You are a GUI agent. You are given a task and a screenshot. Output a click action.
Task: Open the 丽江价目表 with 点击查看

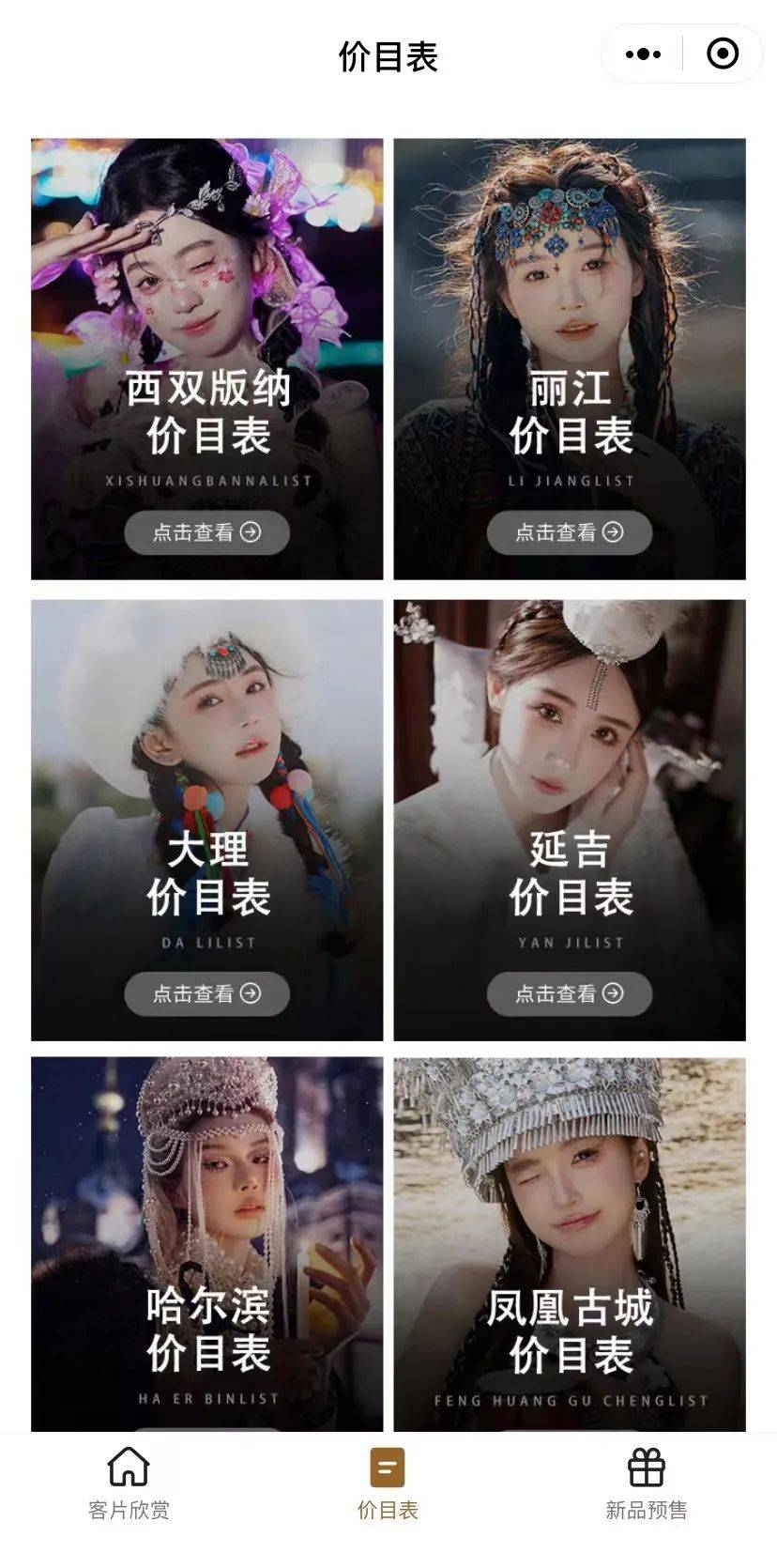click(x=571, y=532)
